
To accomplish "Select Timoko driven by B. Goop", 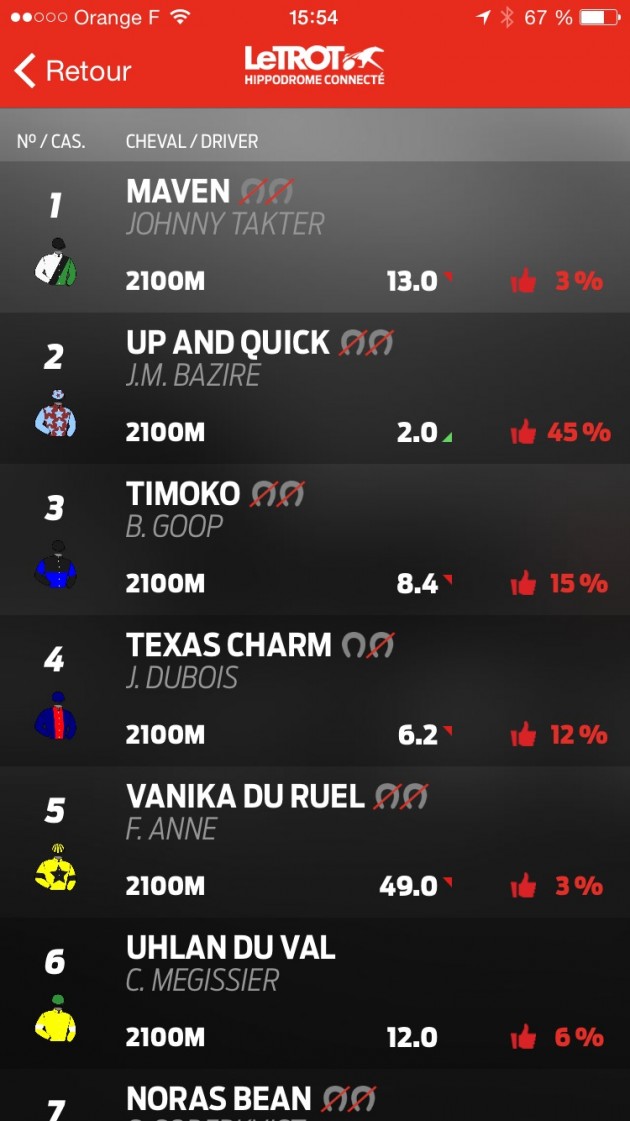I will 315,539.
